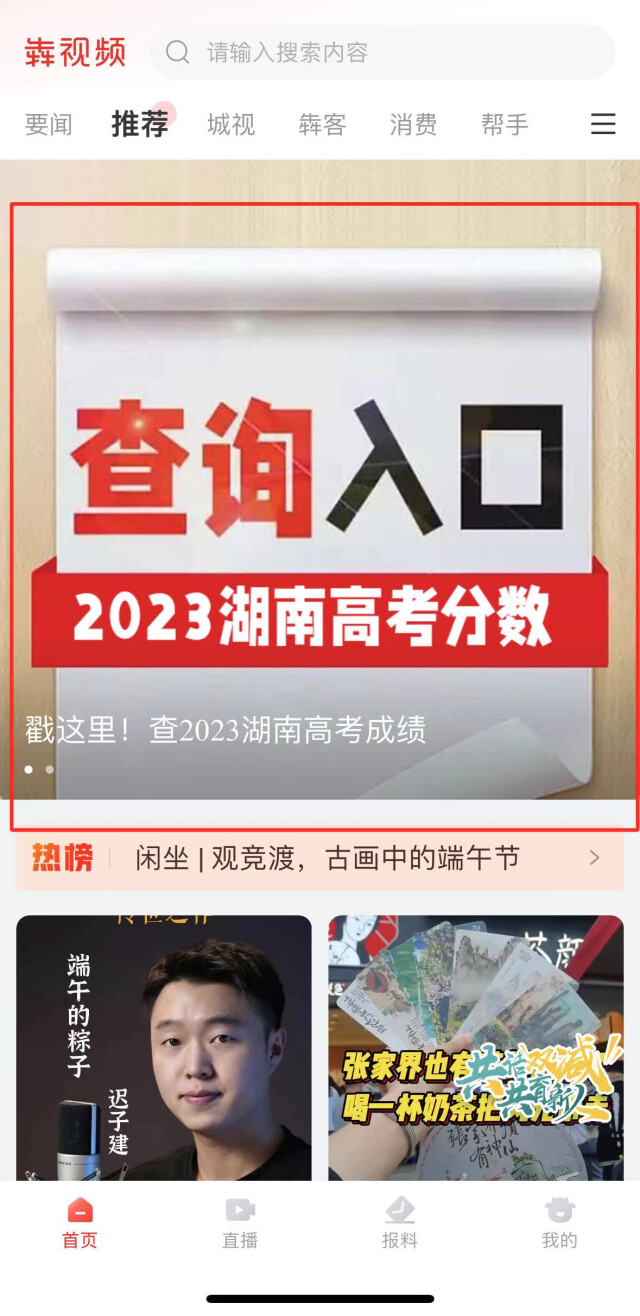Screen dimensions: 640x1316
Task: Go to the 直播 bottom tab
Action: pos(240,1224)
